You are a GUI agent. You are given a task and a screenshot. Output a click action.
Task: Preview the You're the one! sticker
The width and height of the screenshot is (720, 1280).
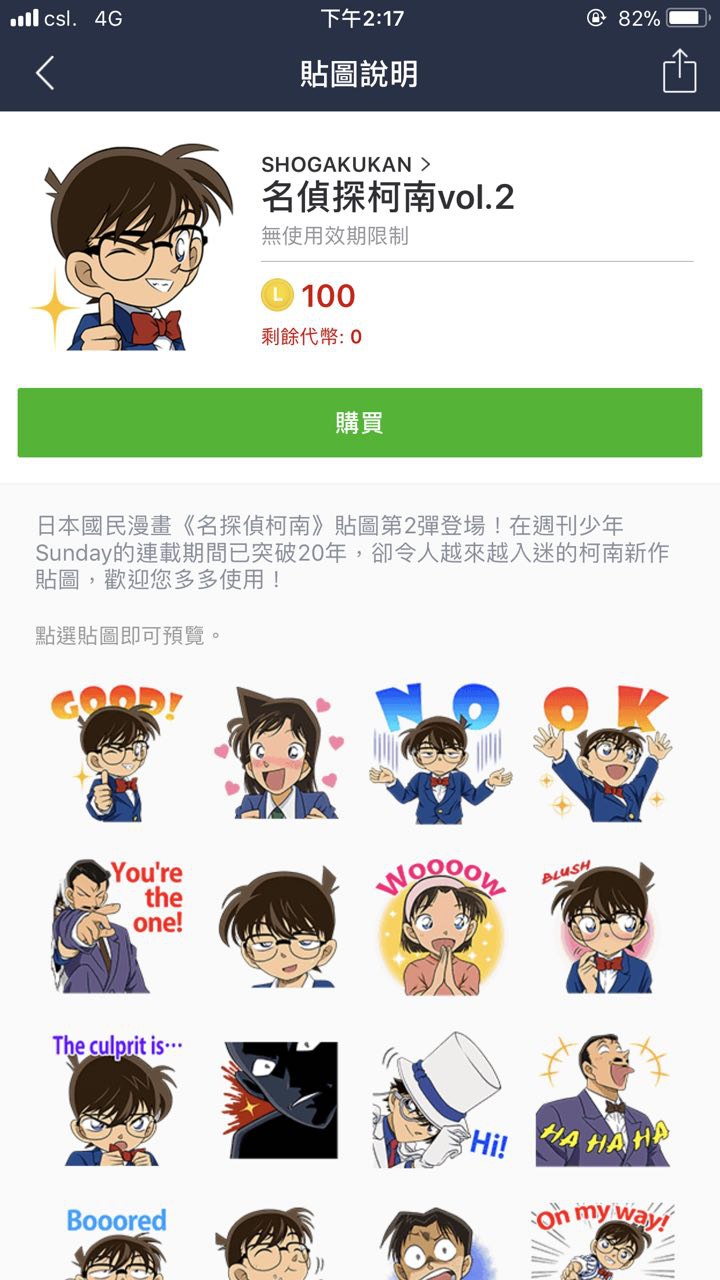coord(117,927)
